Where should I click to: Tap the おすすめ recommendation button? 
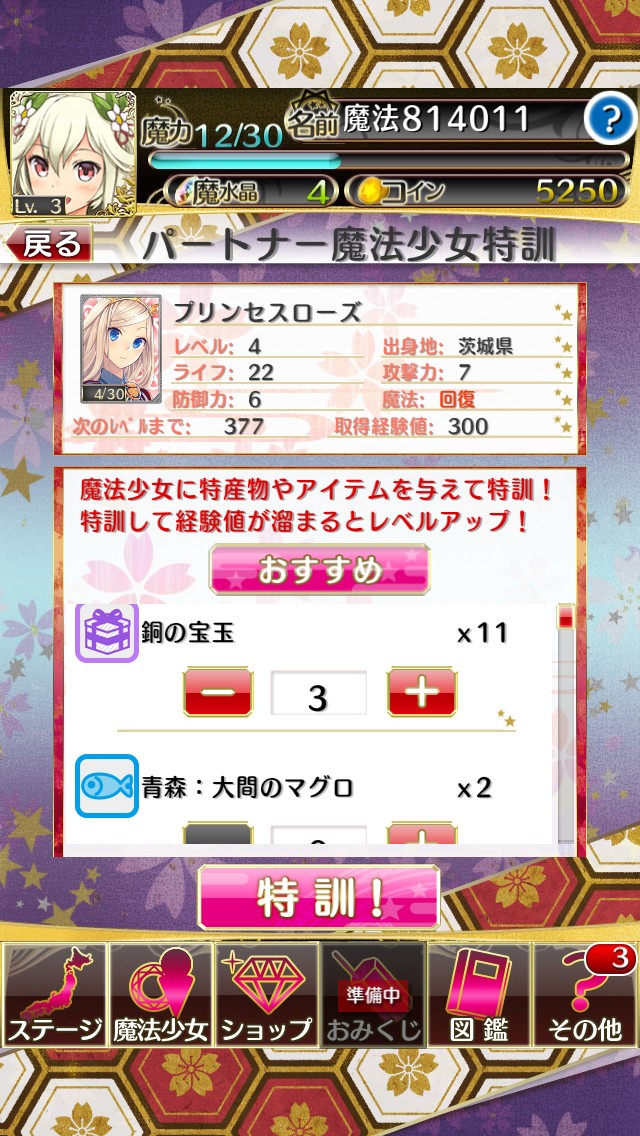(319, 570)
